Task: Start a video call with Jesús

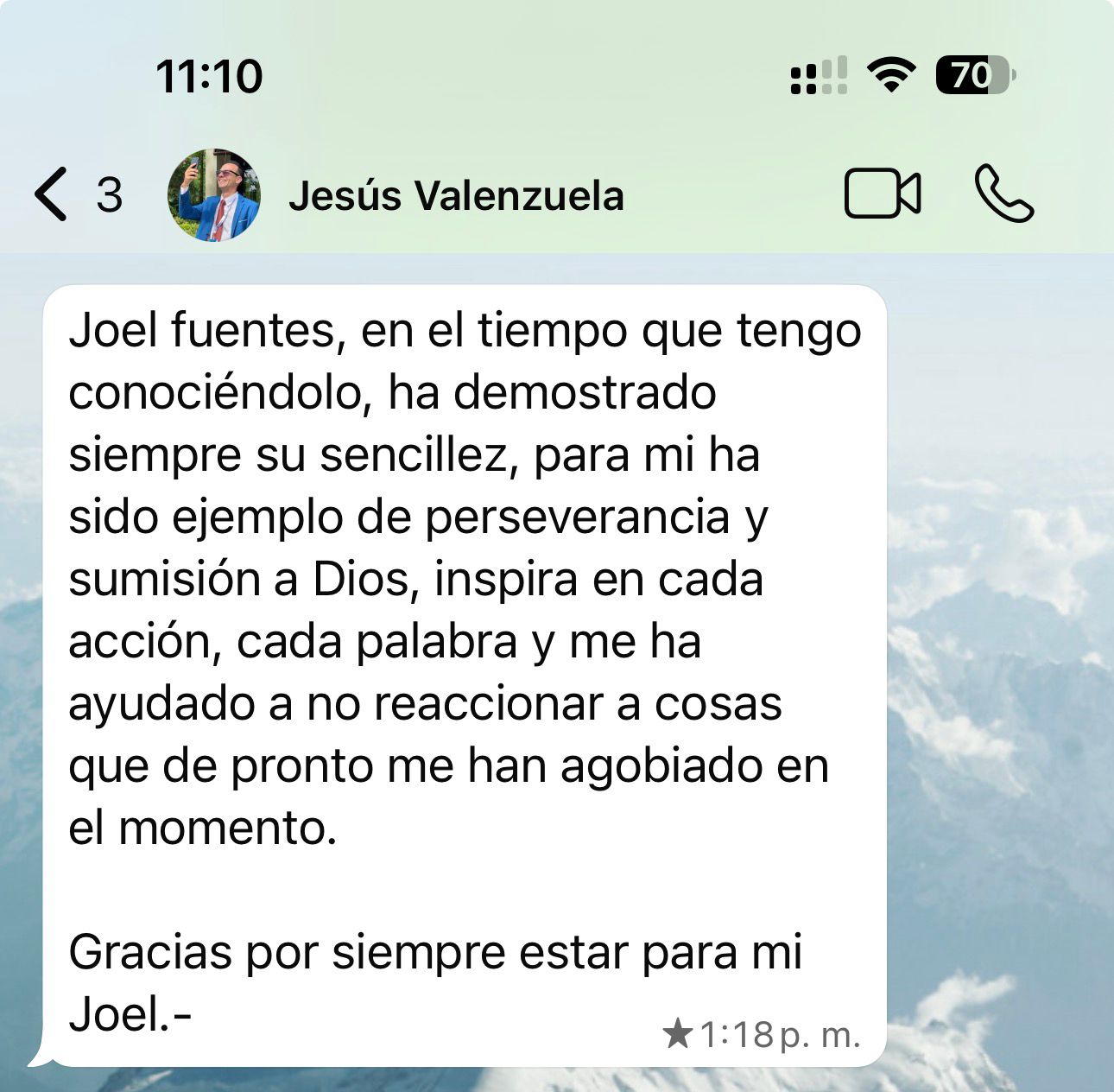Action: click(882, 194)
